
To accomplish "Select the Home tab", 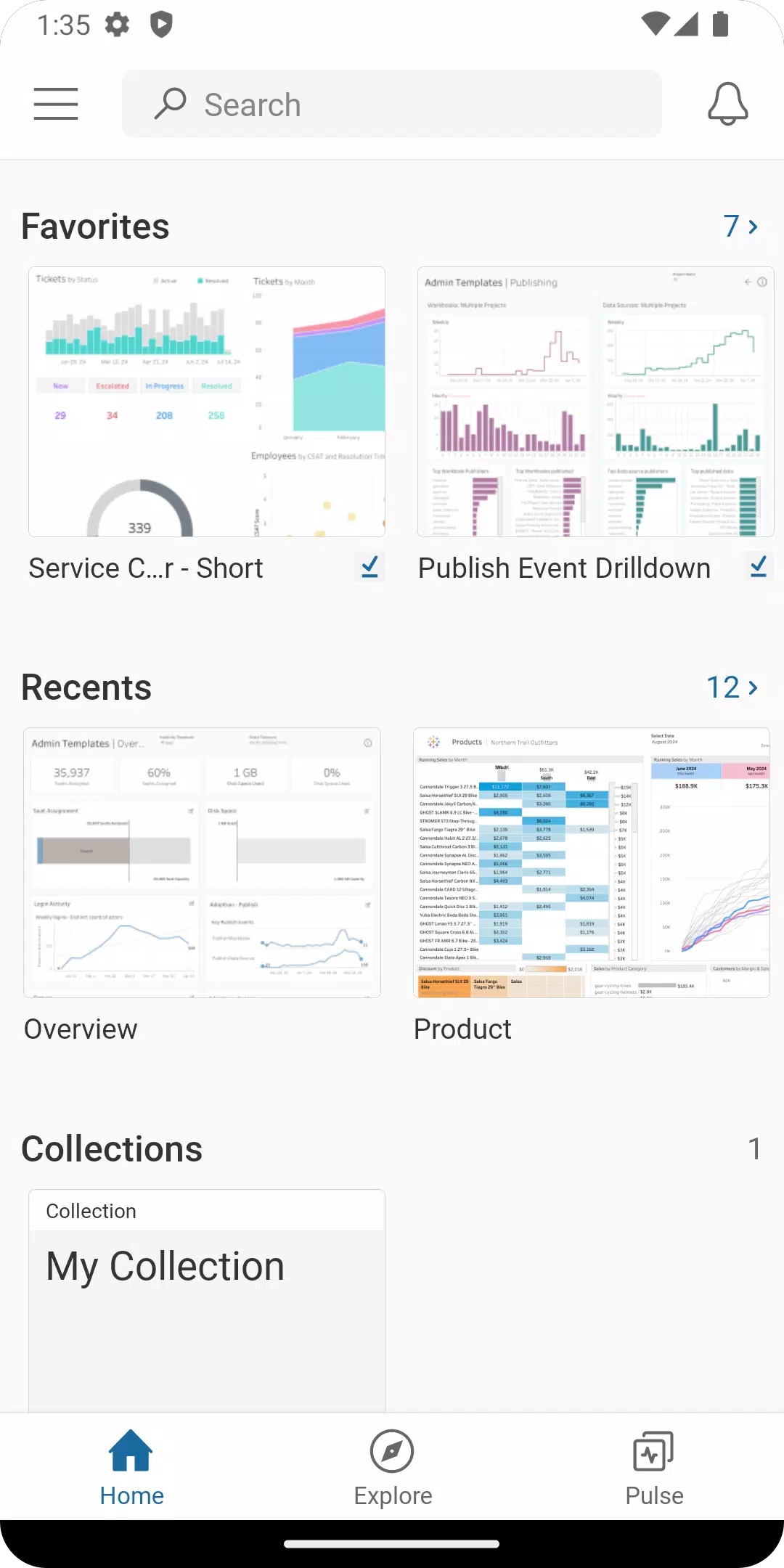I will click(x=131, y=1468).
